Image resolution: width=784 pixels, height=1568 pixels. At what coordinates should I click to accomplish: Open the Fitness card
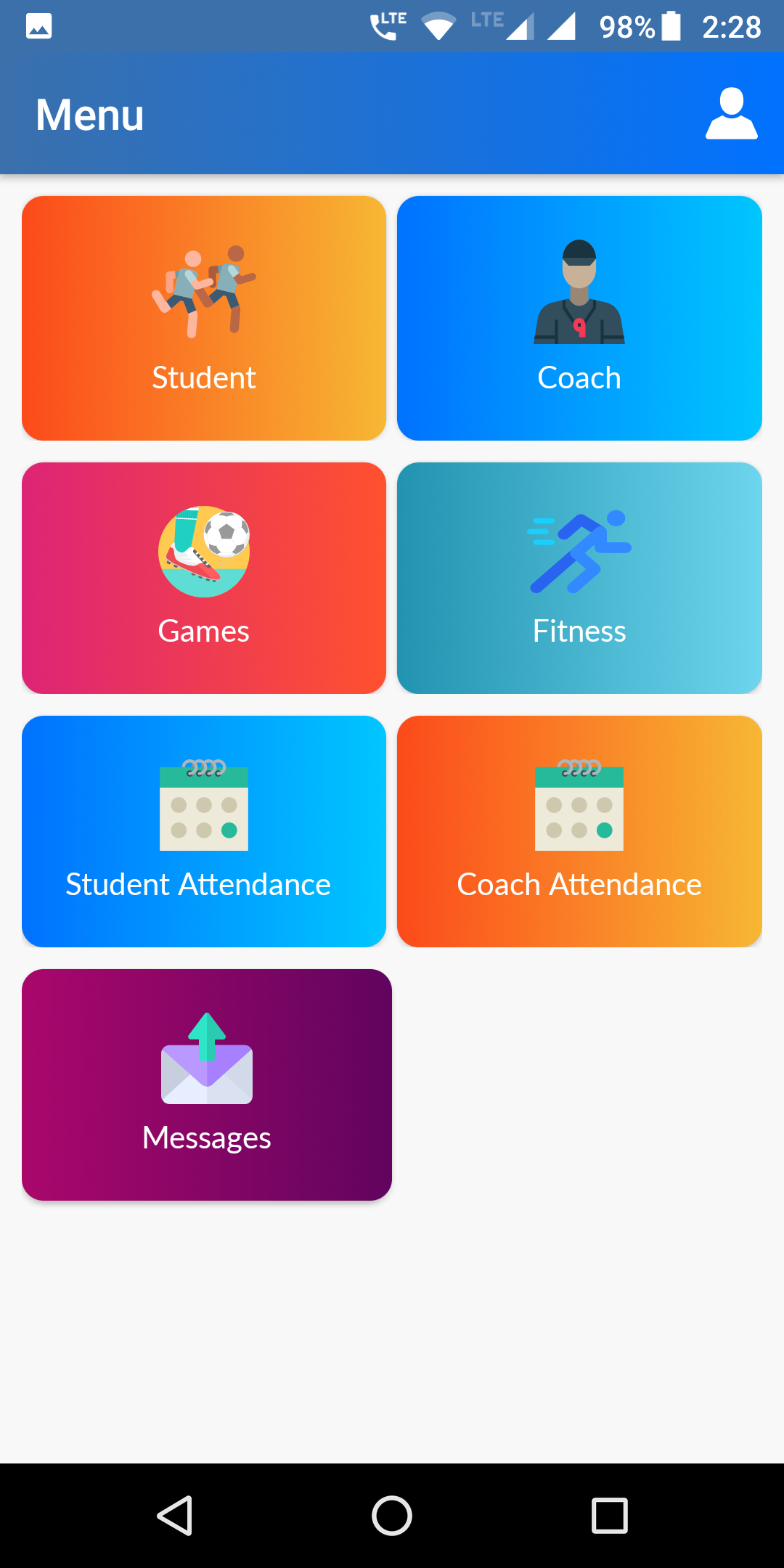point(579,578)
